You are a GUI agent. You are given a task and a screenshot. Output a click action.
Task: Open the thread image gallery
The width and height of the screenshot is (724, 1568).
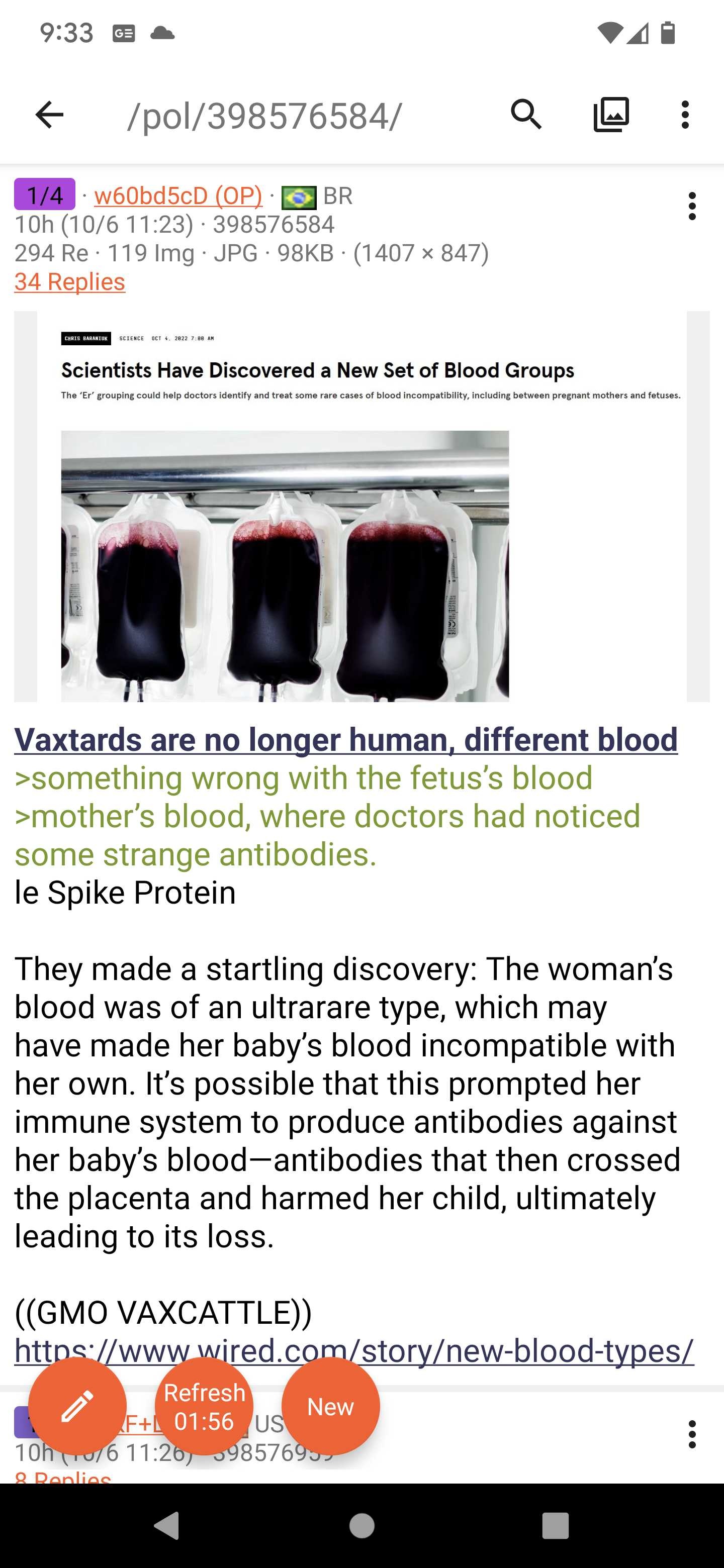tap(611, 115)
